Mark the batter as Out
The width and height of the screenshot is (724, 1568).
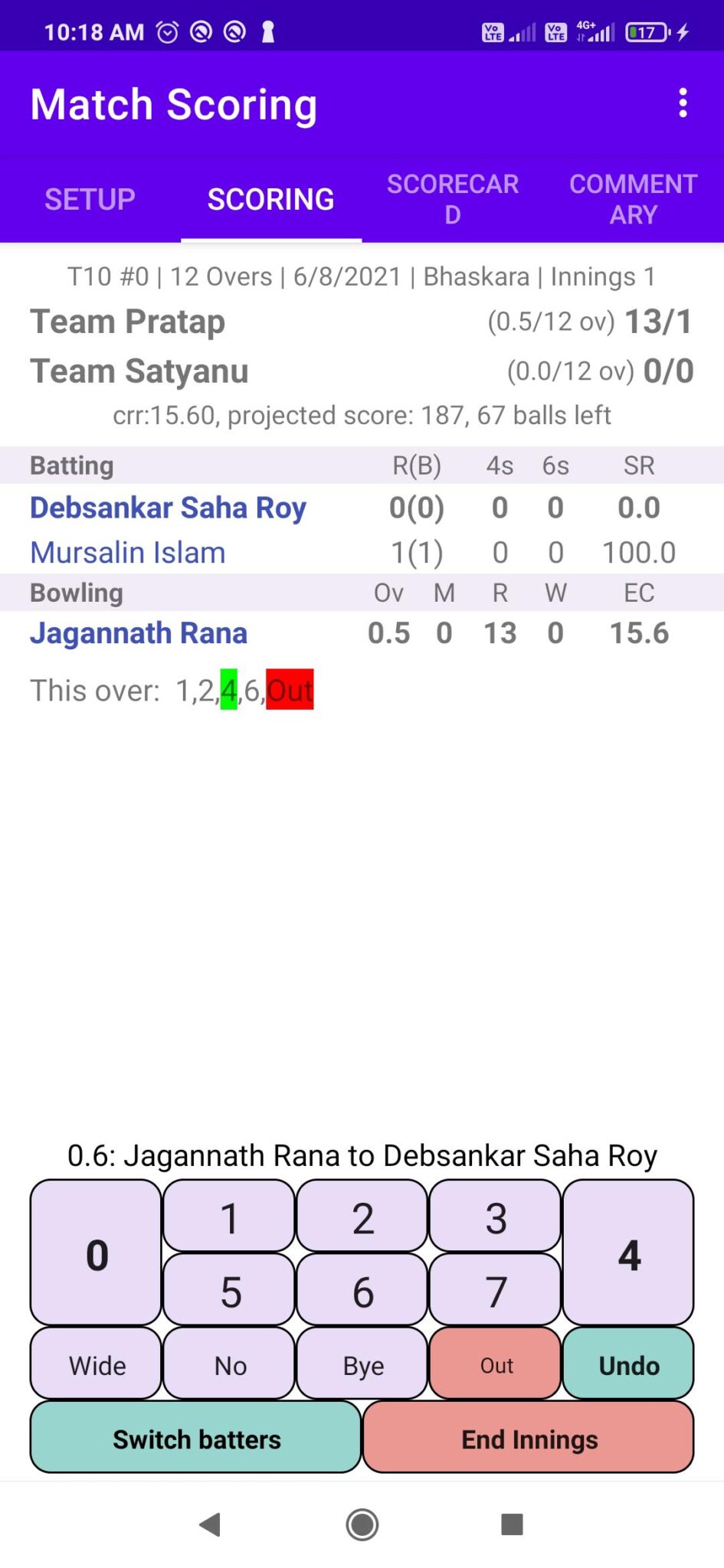(496, 1364)
